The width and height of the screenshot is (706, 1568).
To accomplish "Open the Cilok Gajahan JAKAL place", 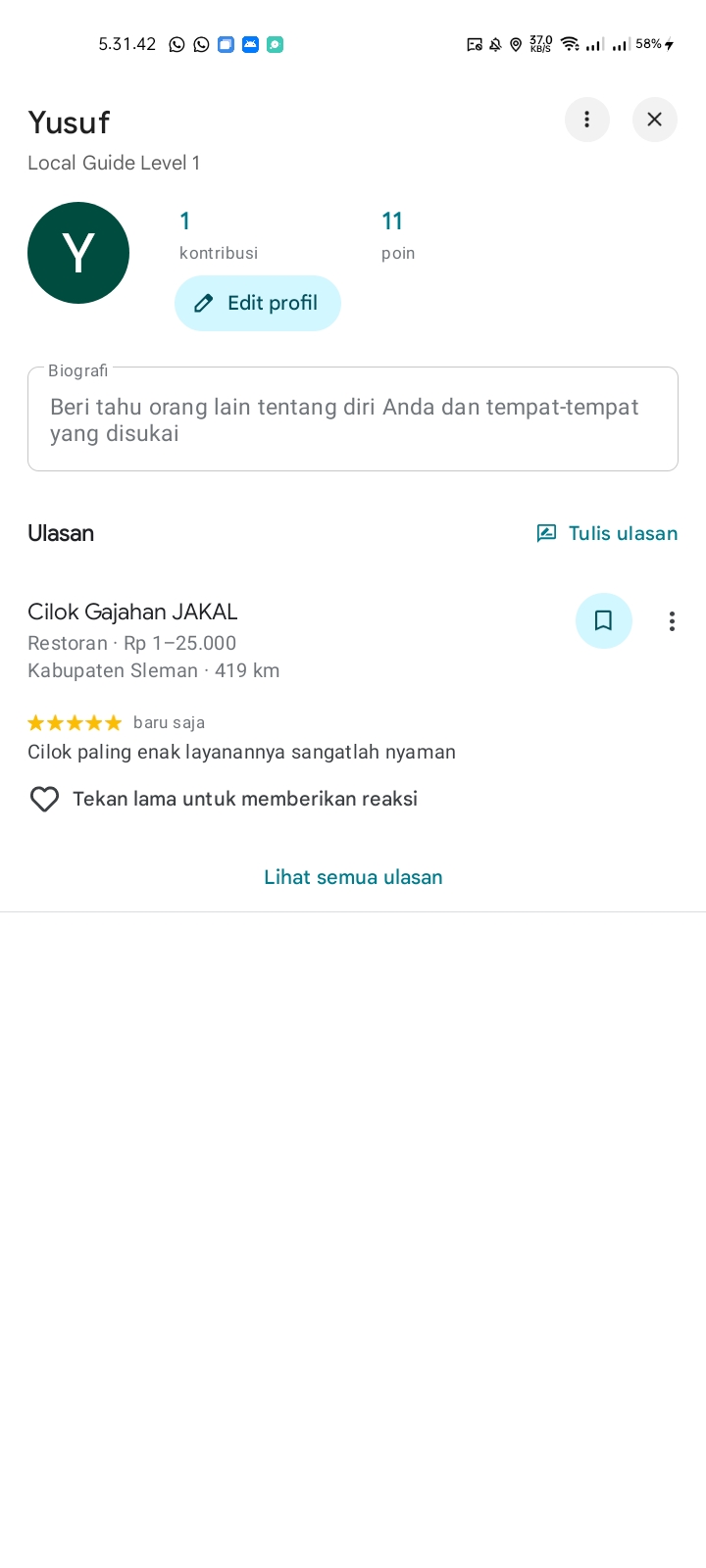I will [x=133, y=612].
